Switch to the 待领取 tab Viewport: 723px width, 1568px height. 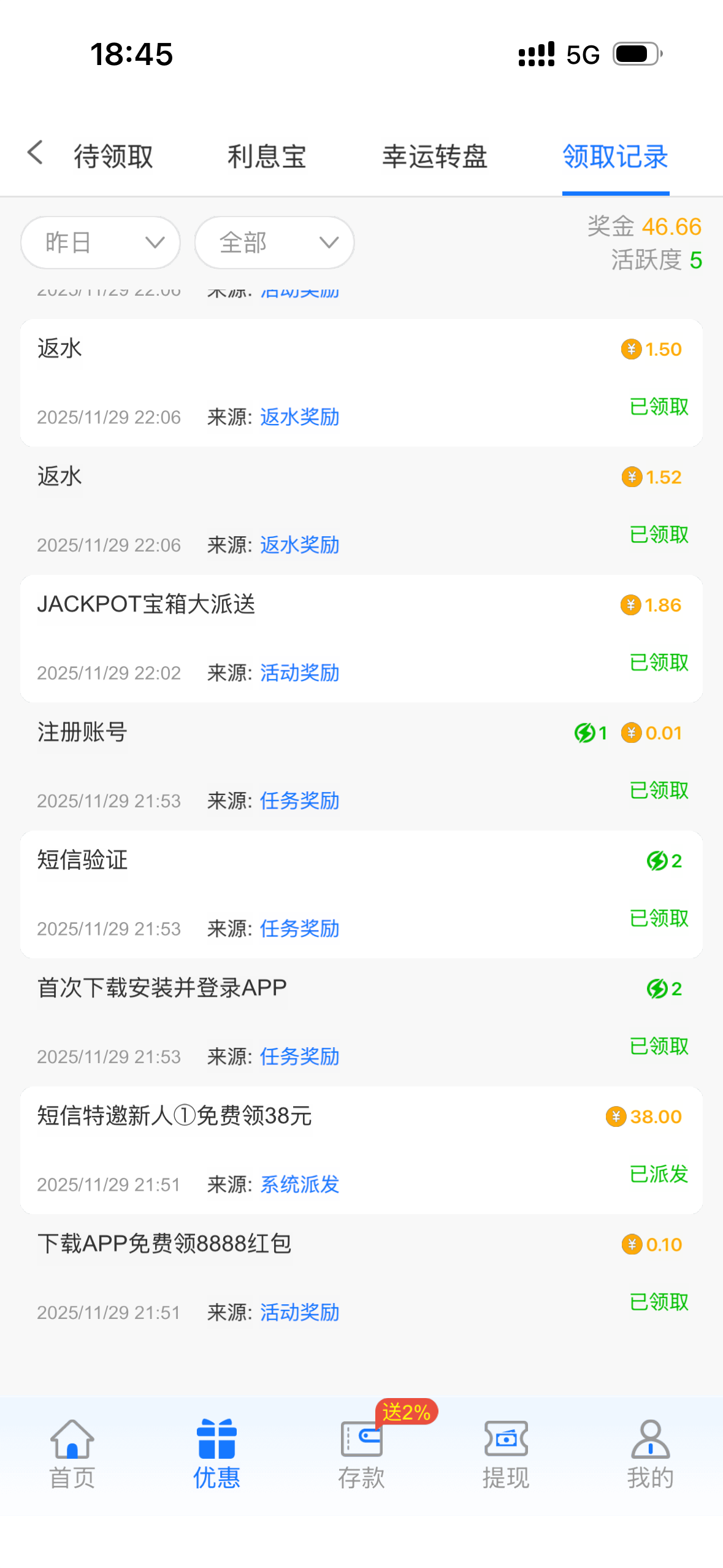tap(114, 155)
